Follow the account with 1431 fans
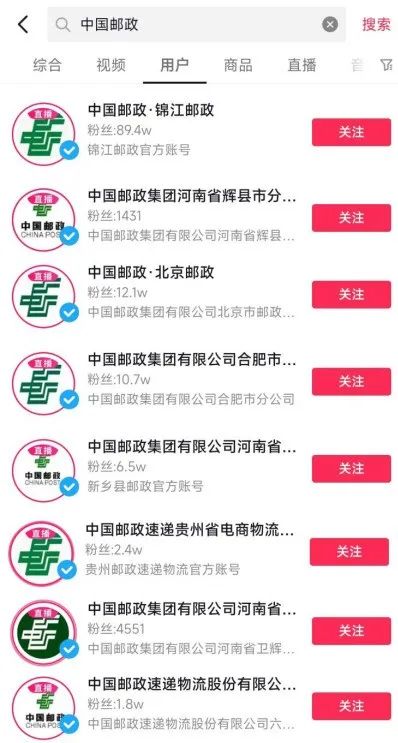This screenshot has width=398, height=743. coord(351,217)
